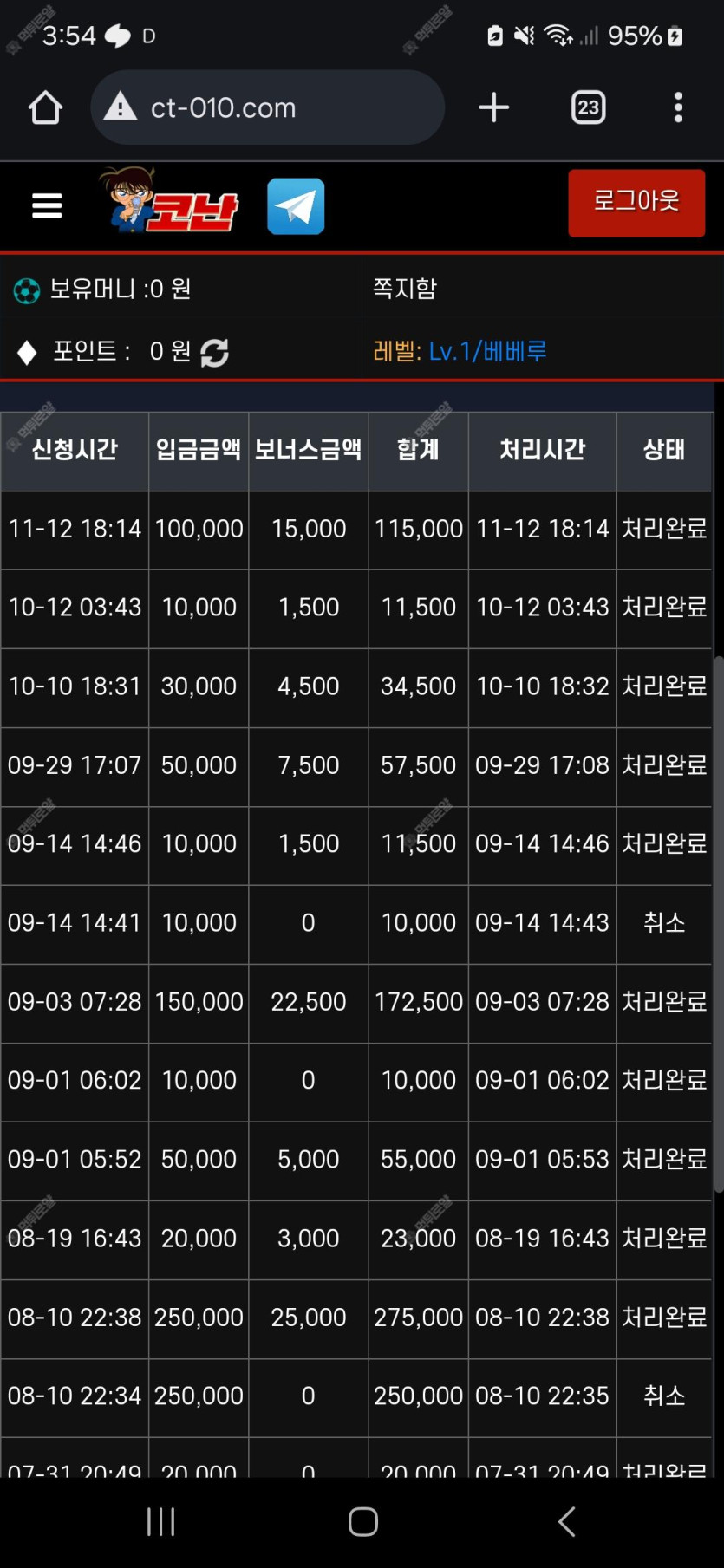Go to the browser home page

[45, 107]
